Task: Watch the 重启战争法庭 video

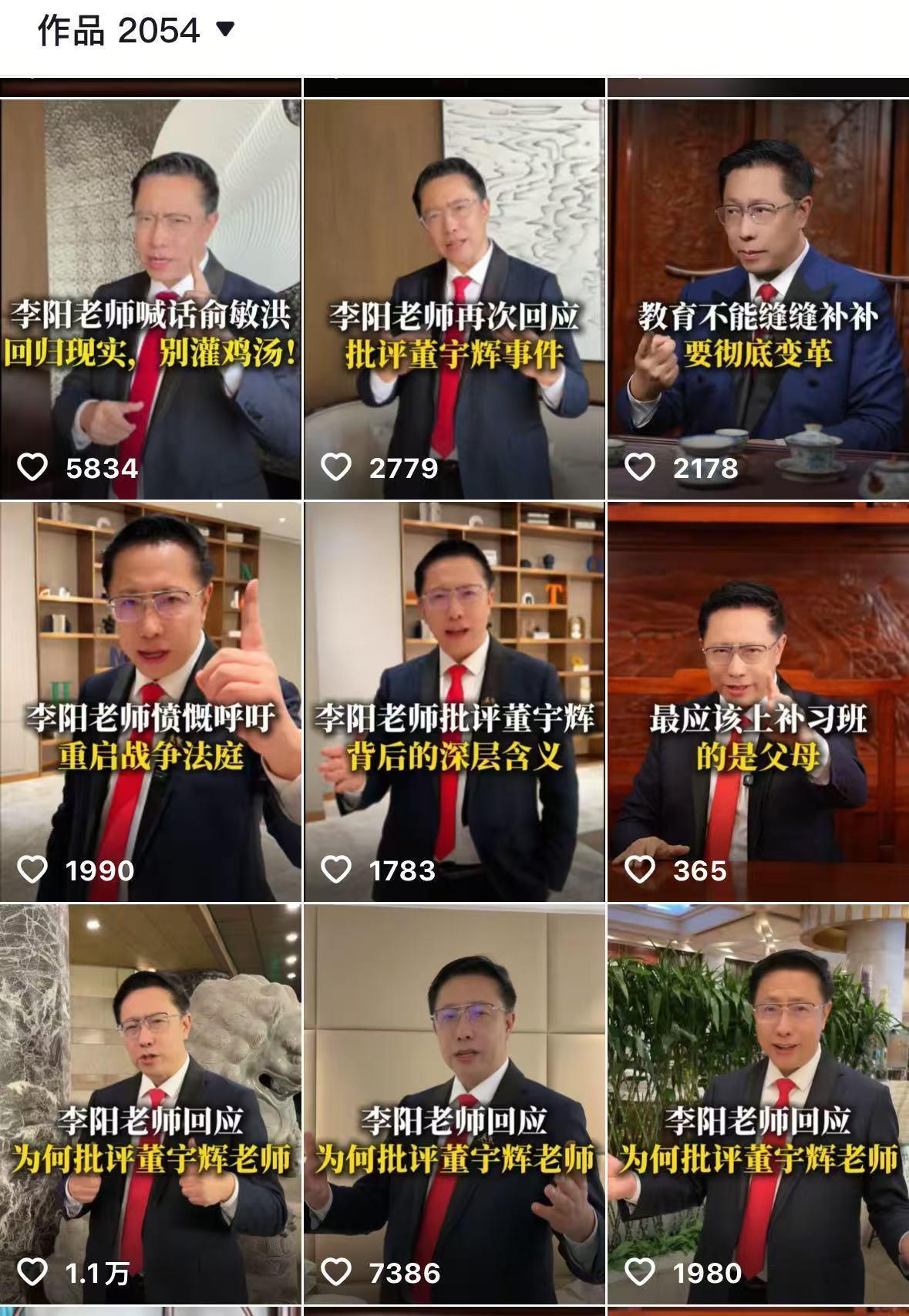Action: [x=150, y=702]
